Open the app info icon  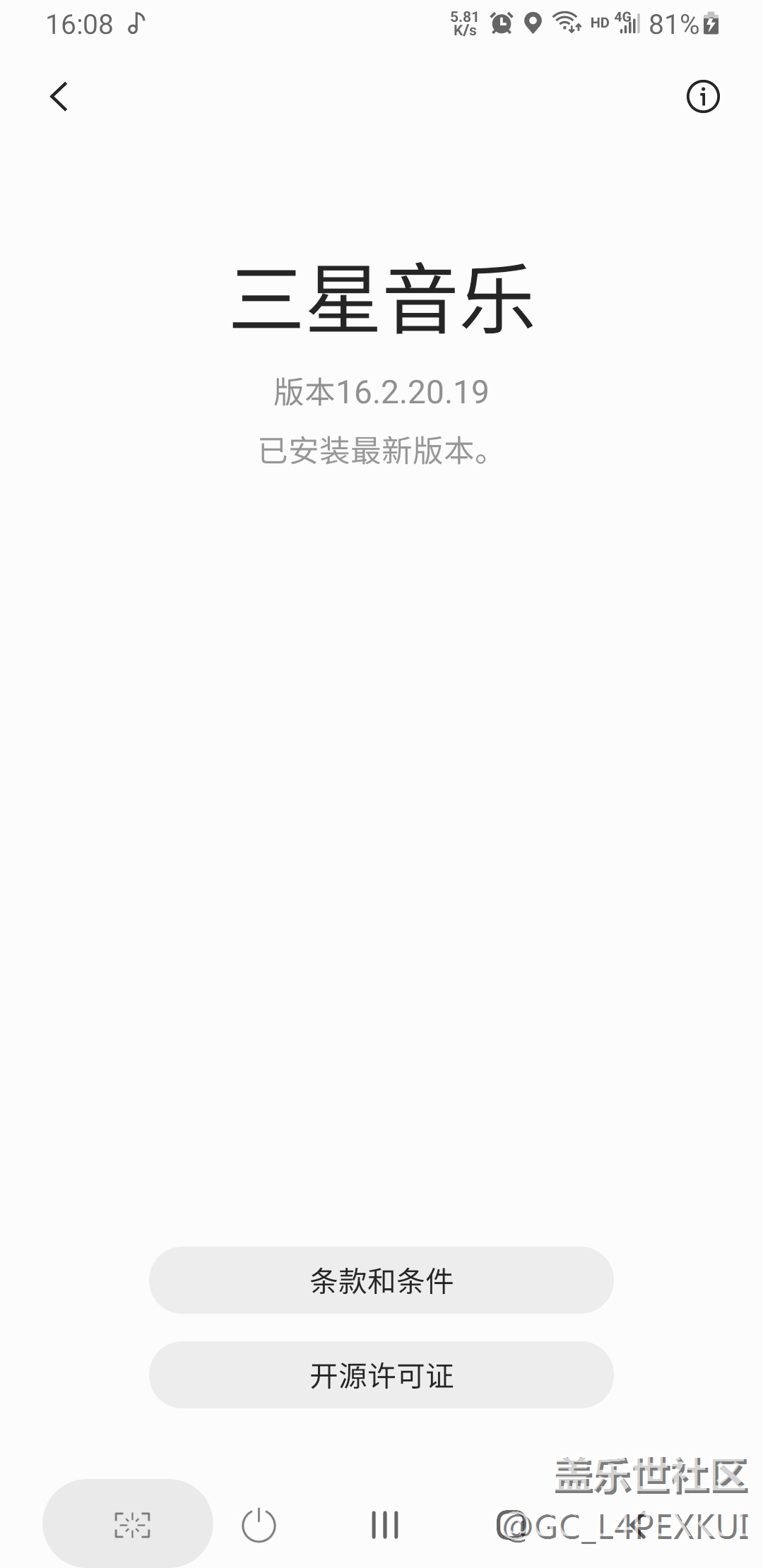pos(702,97)
